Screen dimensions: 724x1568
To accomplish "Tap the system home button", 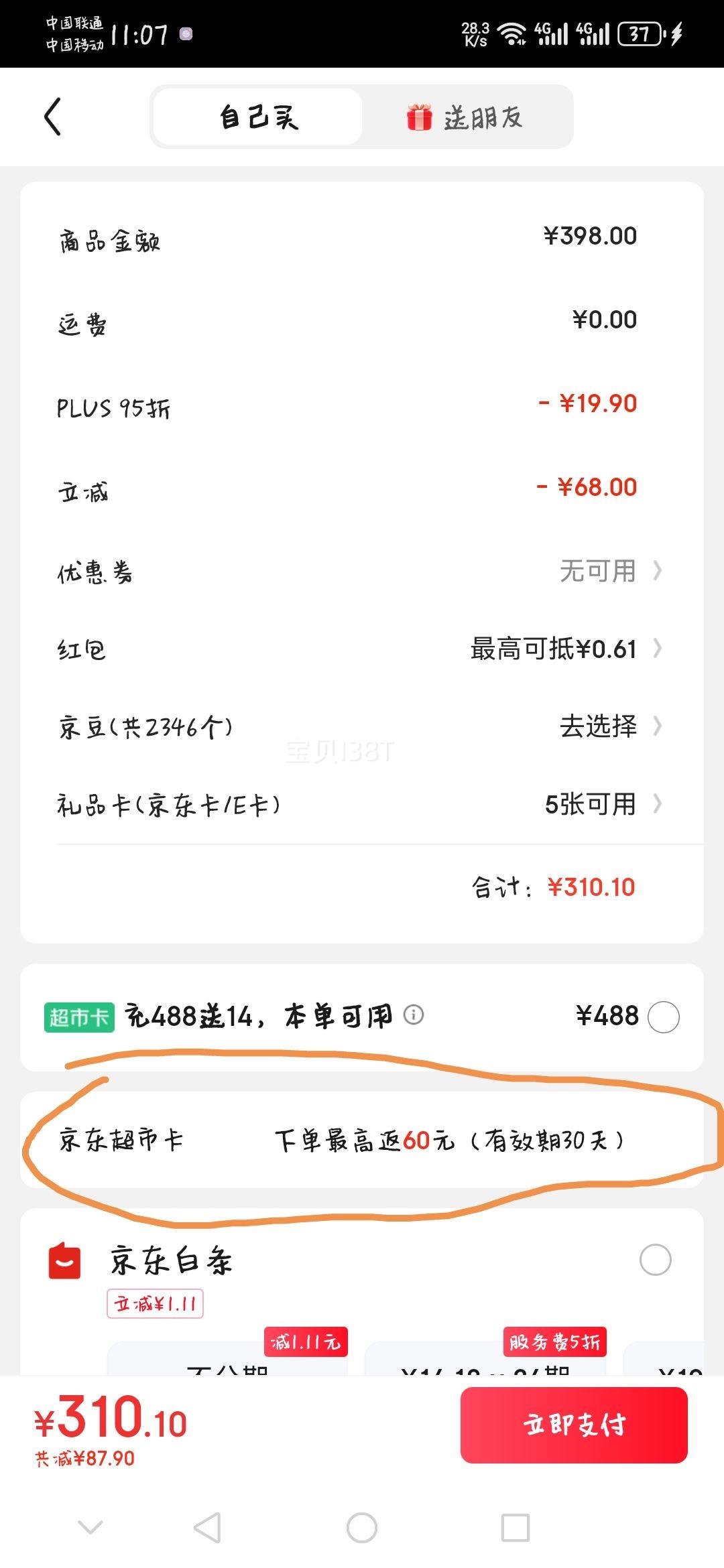I will [x=362, y=1528].
